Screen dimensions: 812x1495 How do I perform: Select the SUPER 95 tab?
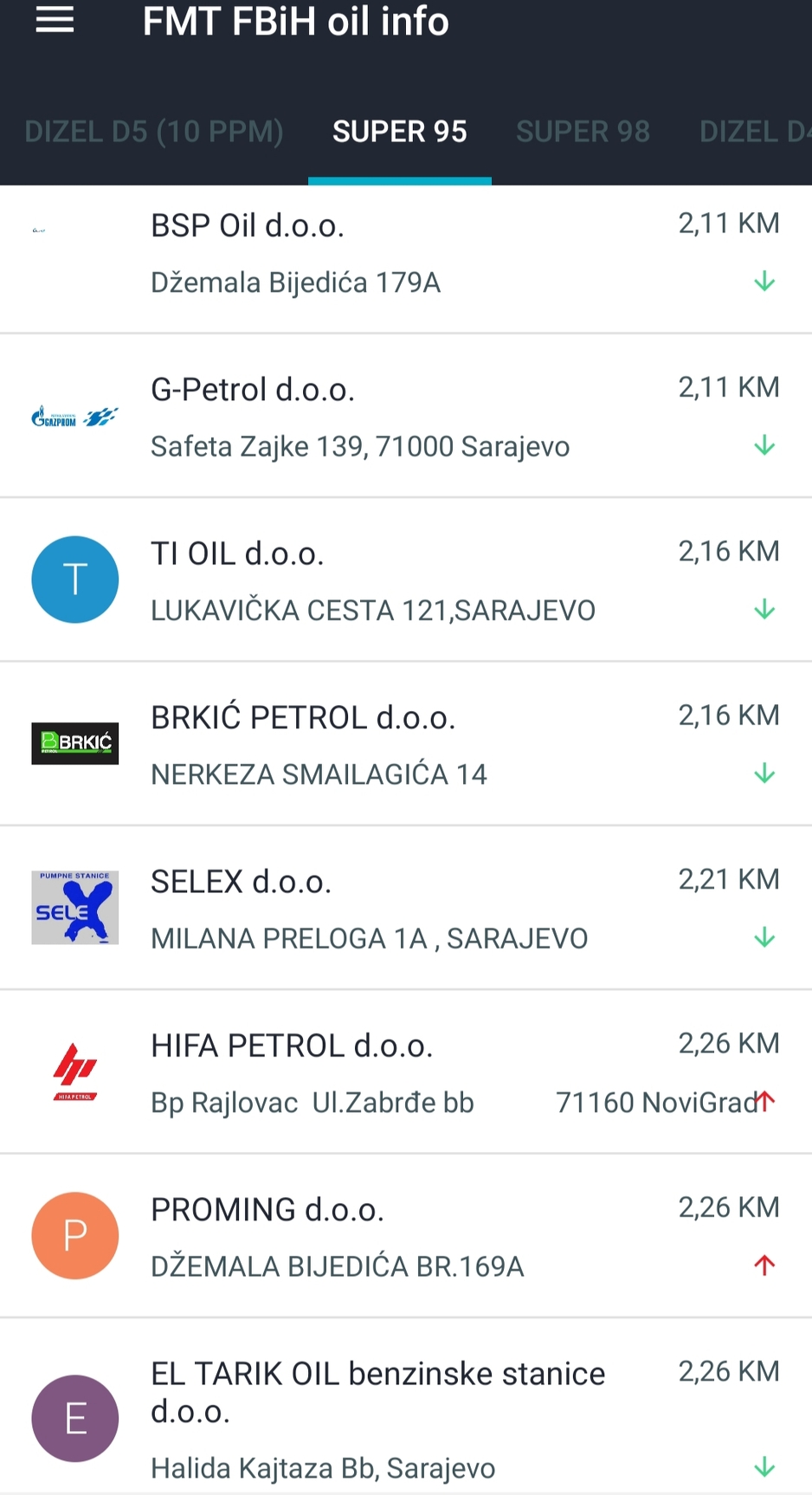tap(400, 132)
